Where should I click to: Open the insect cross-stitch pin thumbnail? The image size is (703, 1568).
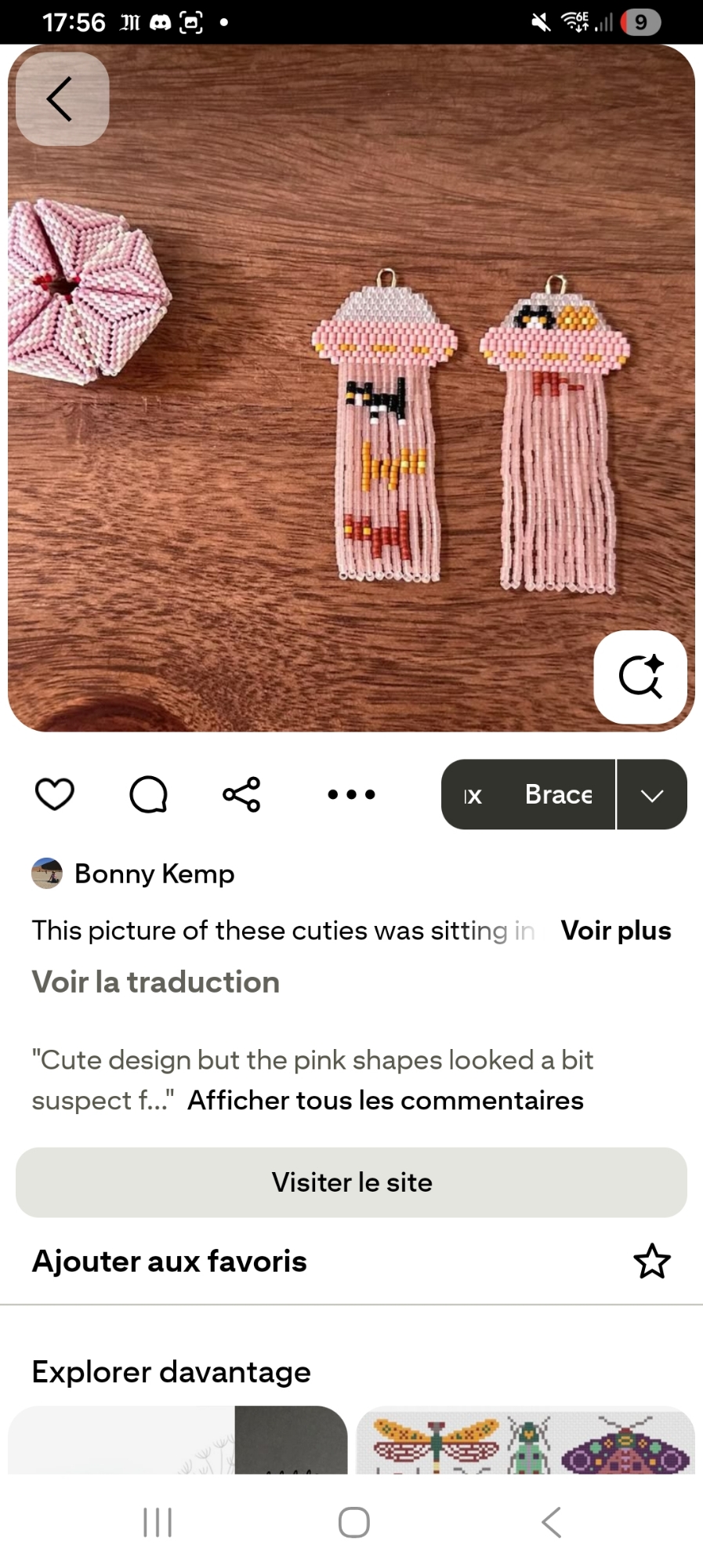click(x=525, y=1441)
